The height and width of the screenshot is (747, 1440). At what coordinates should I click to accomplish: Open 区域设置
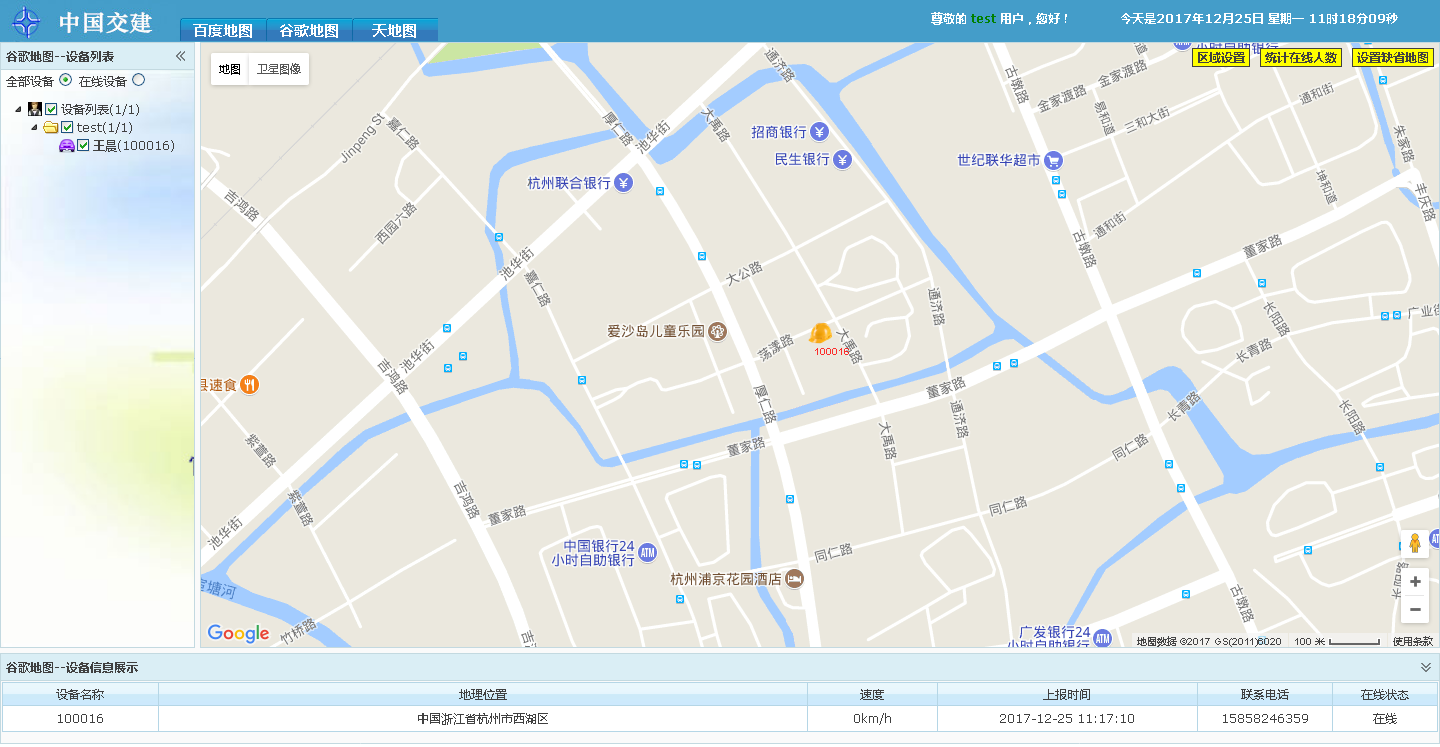pos(1221,58)
